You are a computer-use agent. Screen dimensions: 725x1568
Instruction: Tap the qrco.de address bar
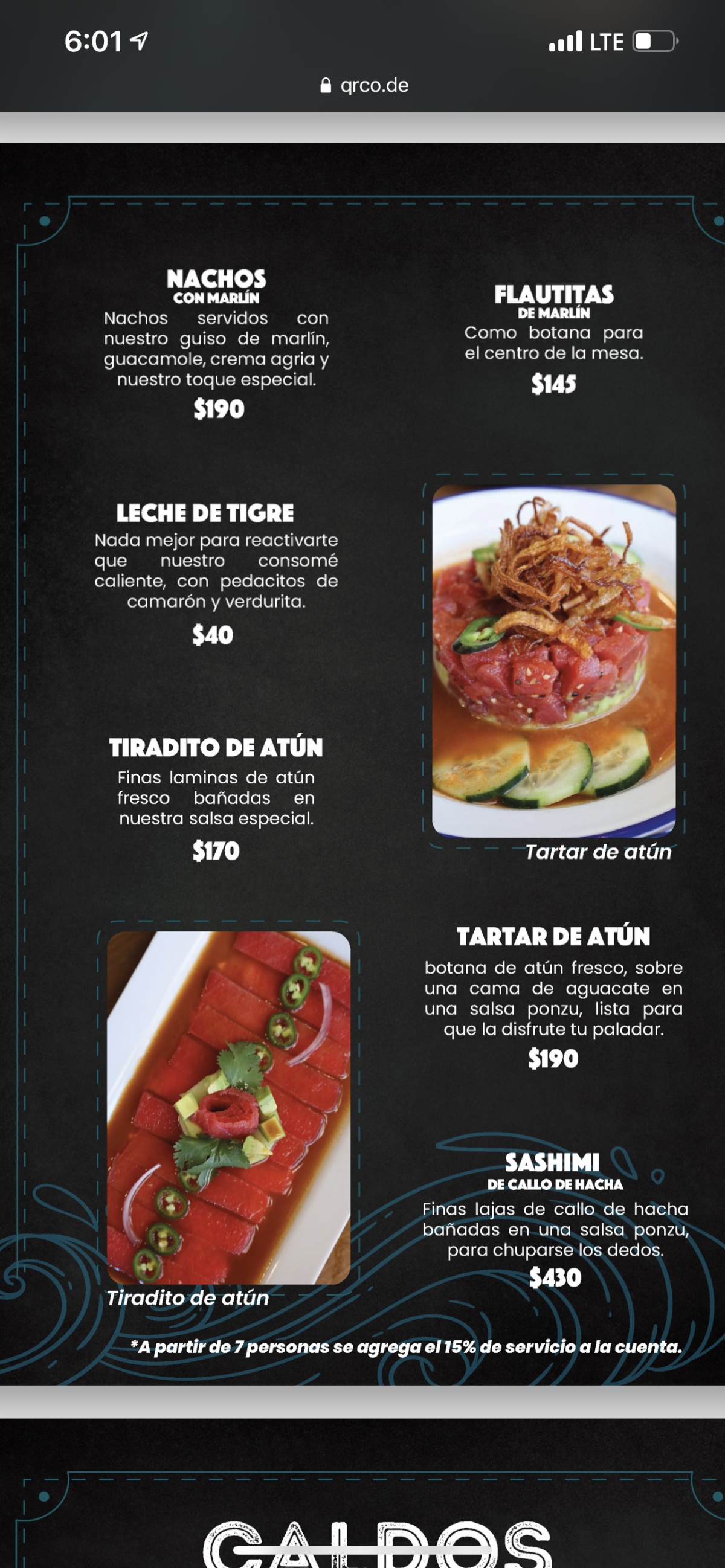click(x=364, y=85)
